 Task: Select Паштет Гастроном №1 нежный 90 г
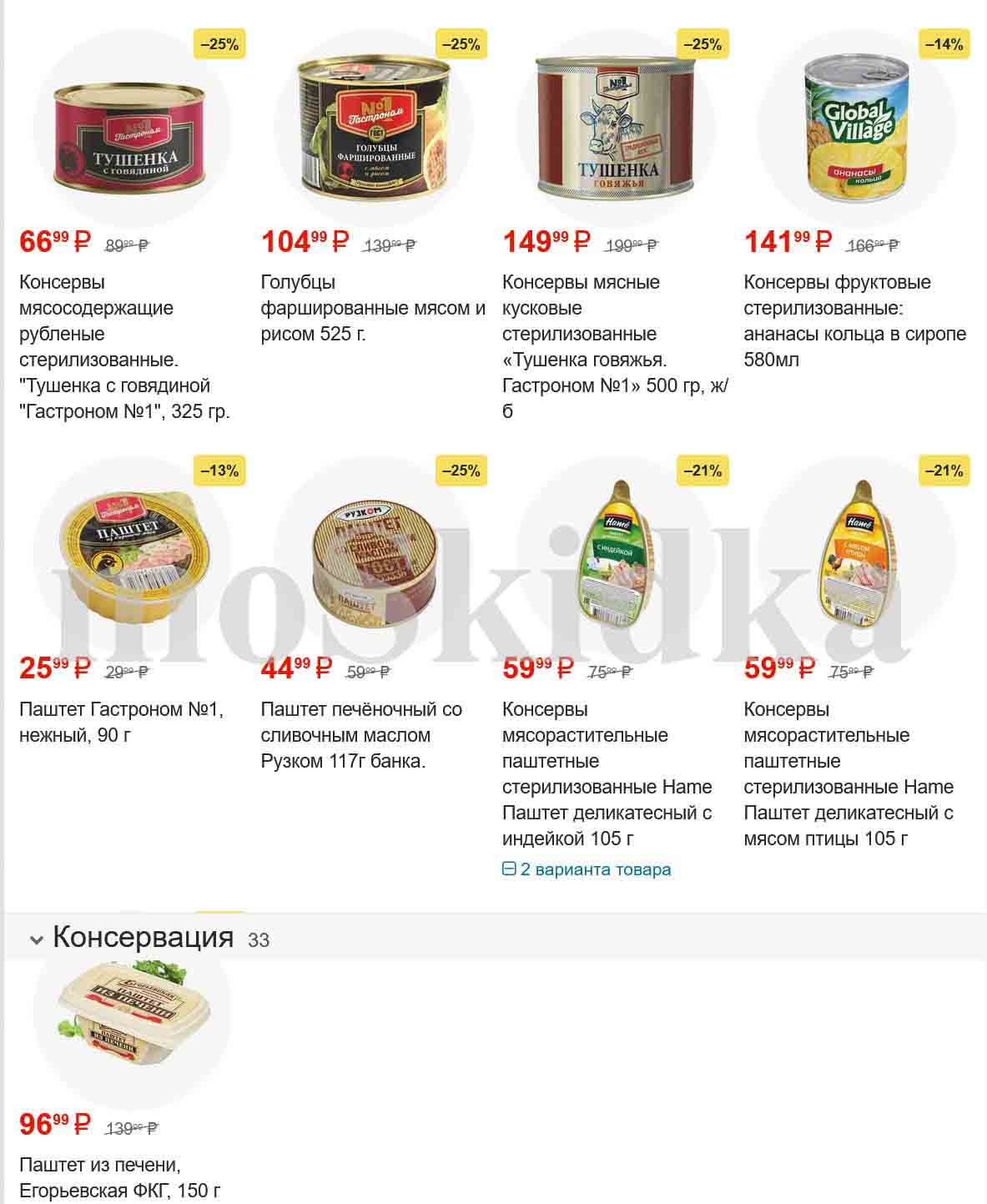121,722
